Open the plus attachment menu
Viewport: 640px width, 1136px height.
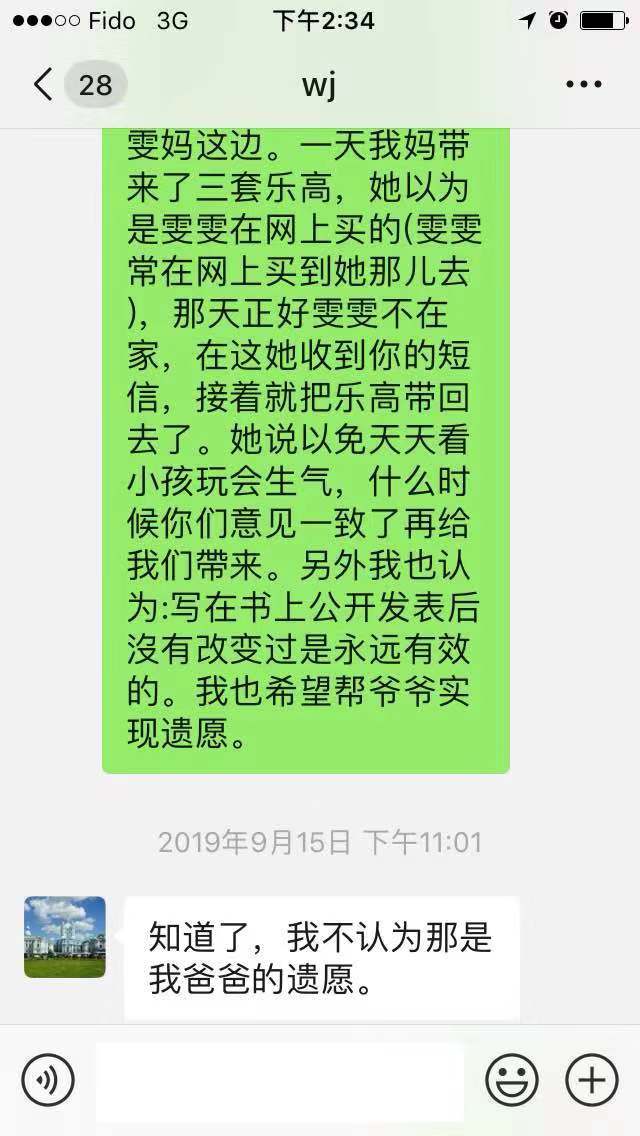tap(592, 1080)
